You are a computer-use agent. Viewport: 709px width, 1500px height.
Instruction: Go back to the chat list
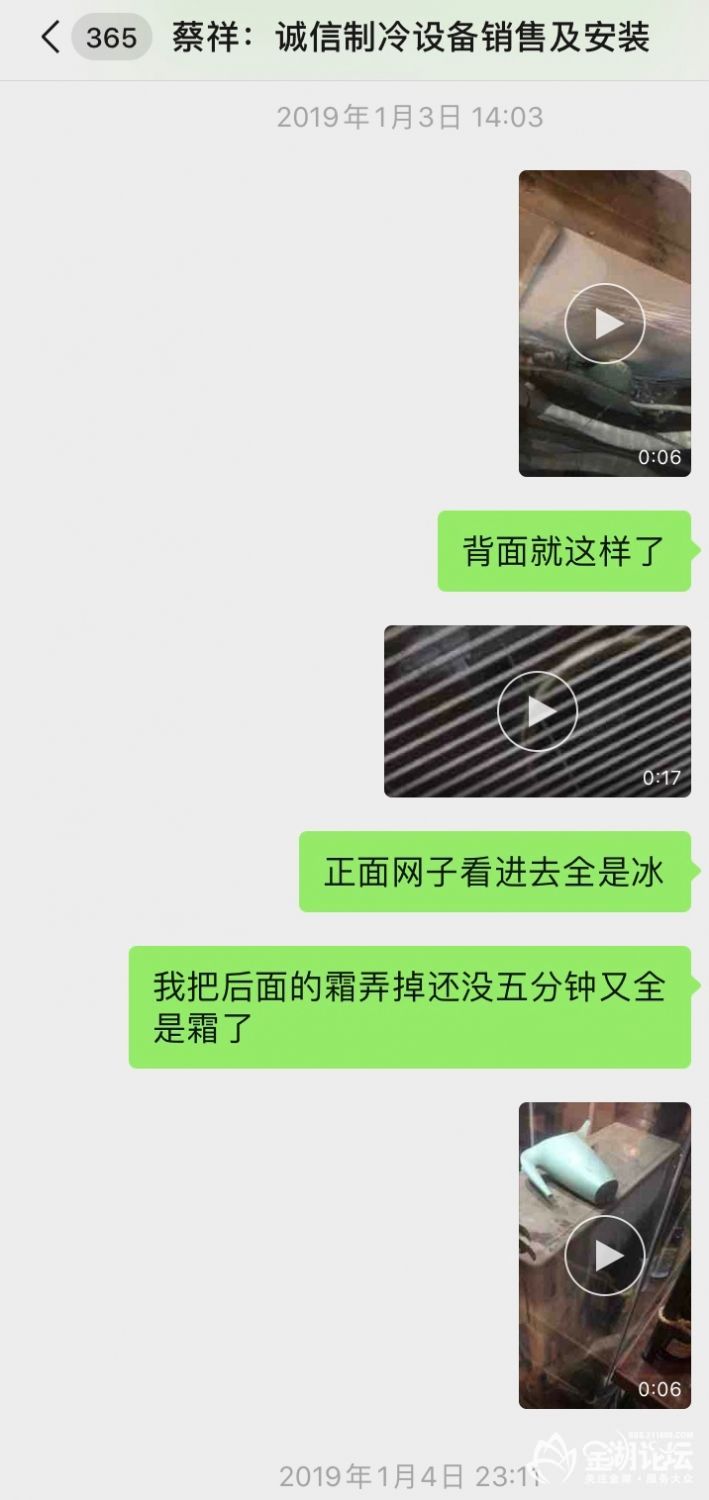50,38
